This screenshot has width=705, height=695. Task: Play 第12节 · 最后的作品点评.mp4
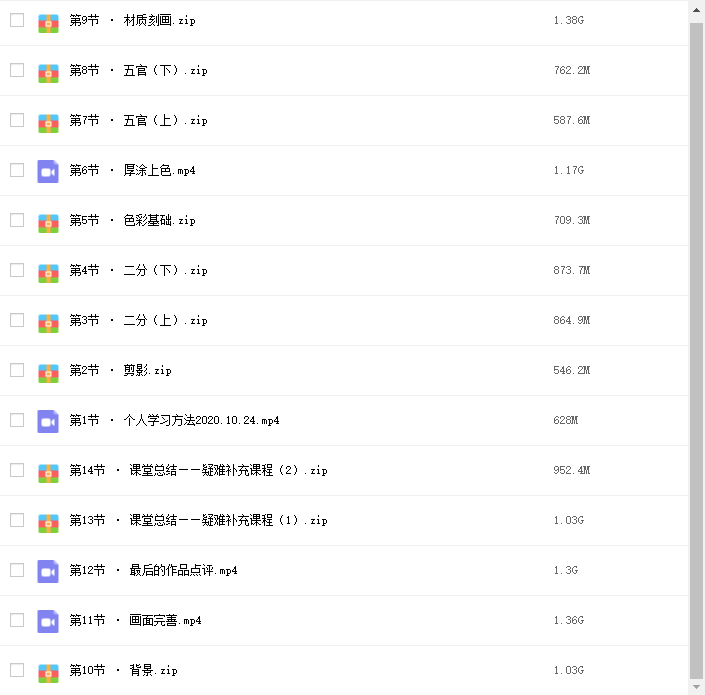pos(153,571)
